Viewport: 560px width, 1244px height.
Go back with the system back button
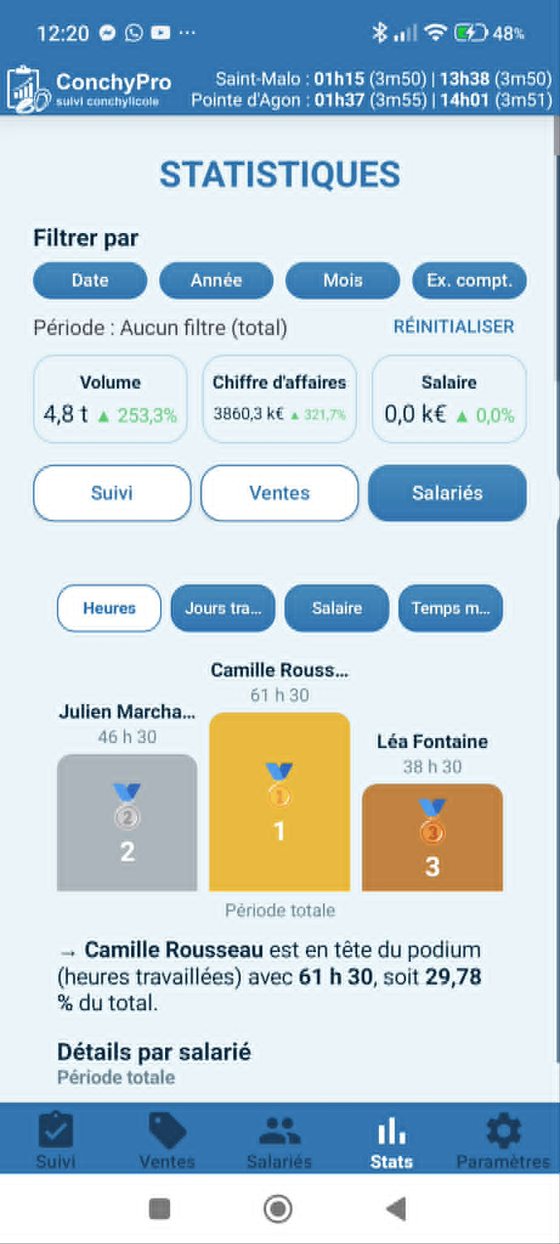click(396, 1209)
